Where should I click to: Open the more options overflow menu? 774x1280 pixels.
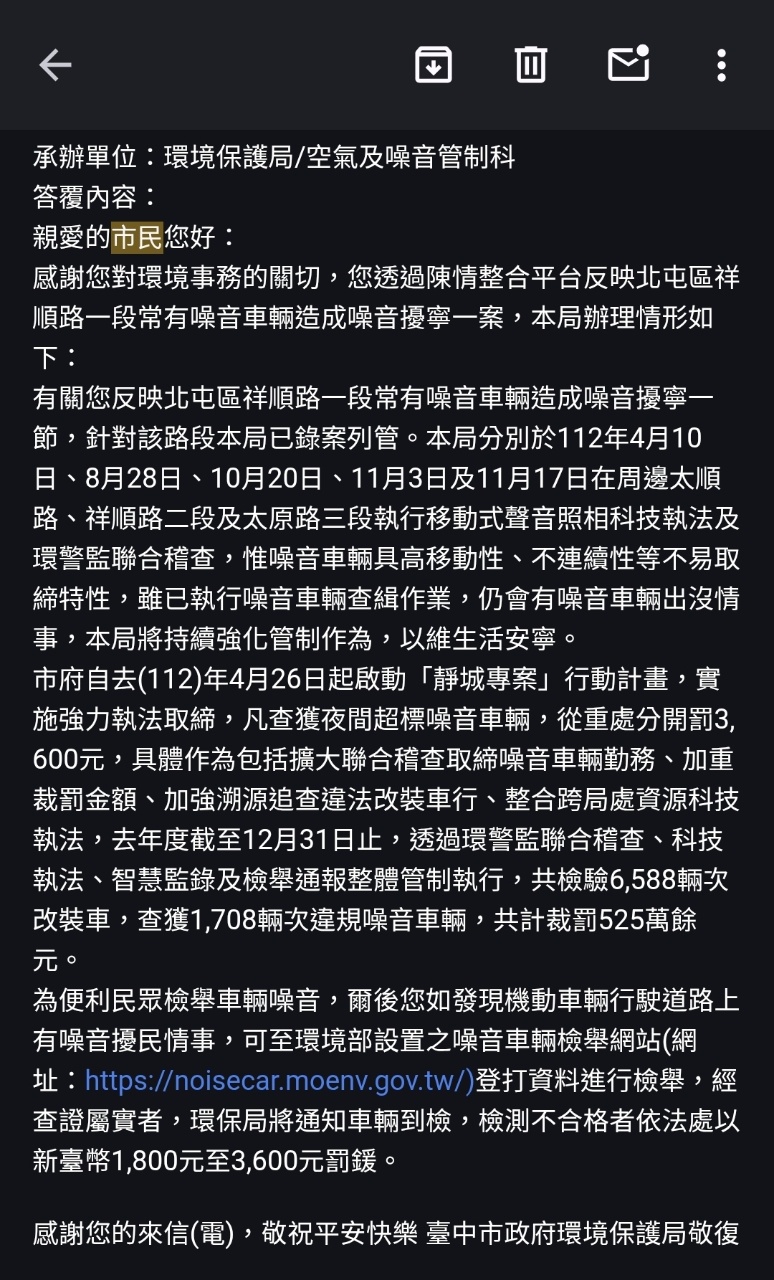pyautogui.click(x=721, y=65)
